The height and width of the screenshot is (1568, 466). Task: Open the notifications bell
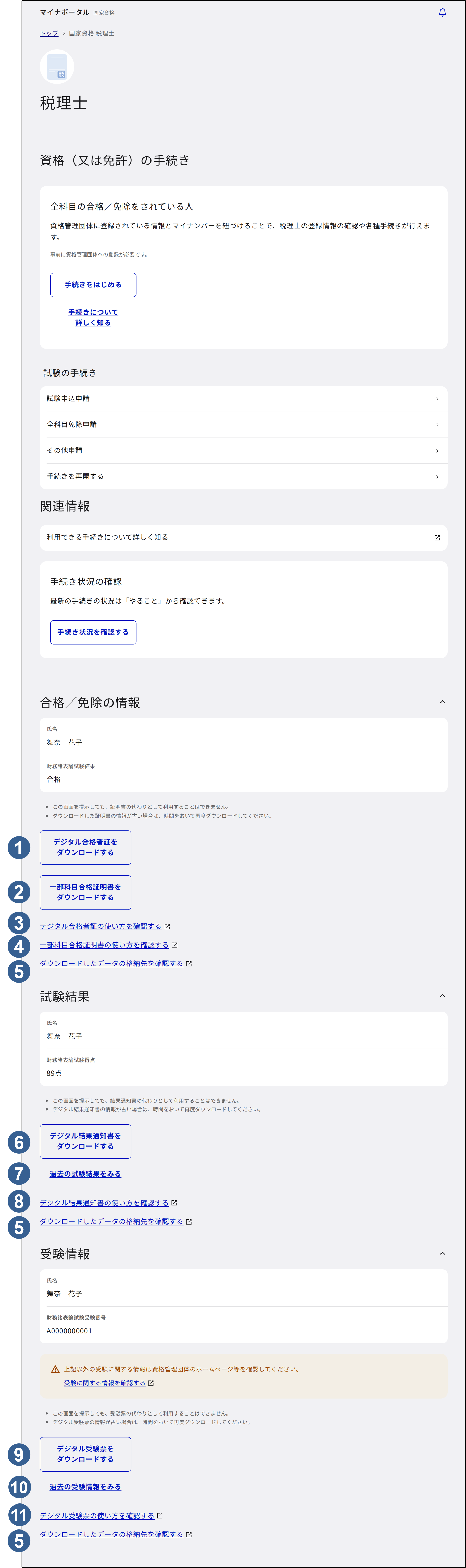tap(442, 12)
